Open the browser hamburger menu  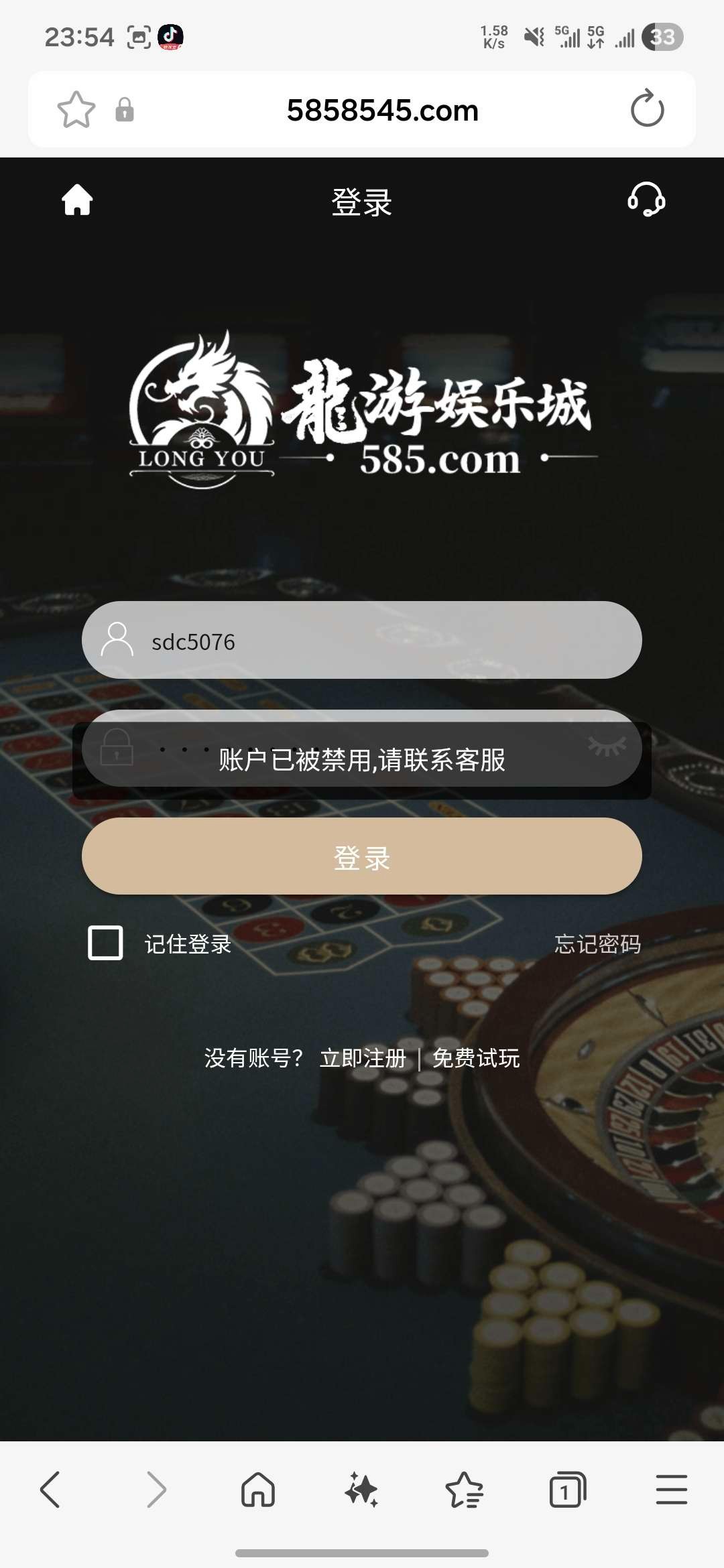[671, 1490]
